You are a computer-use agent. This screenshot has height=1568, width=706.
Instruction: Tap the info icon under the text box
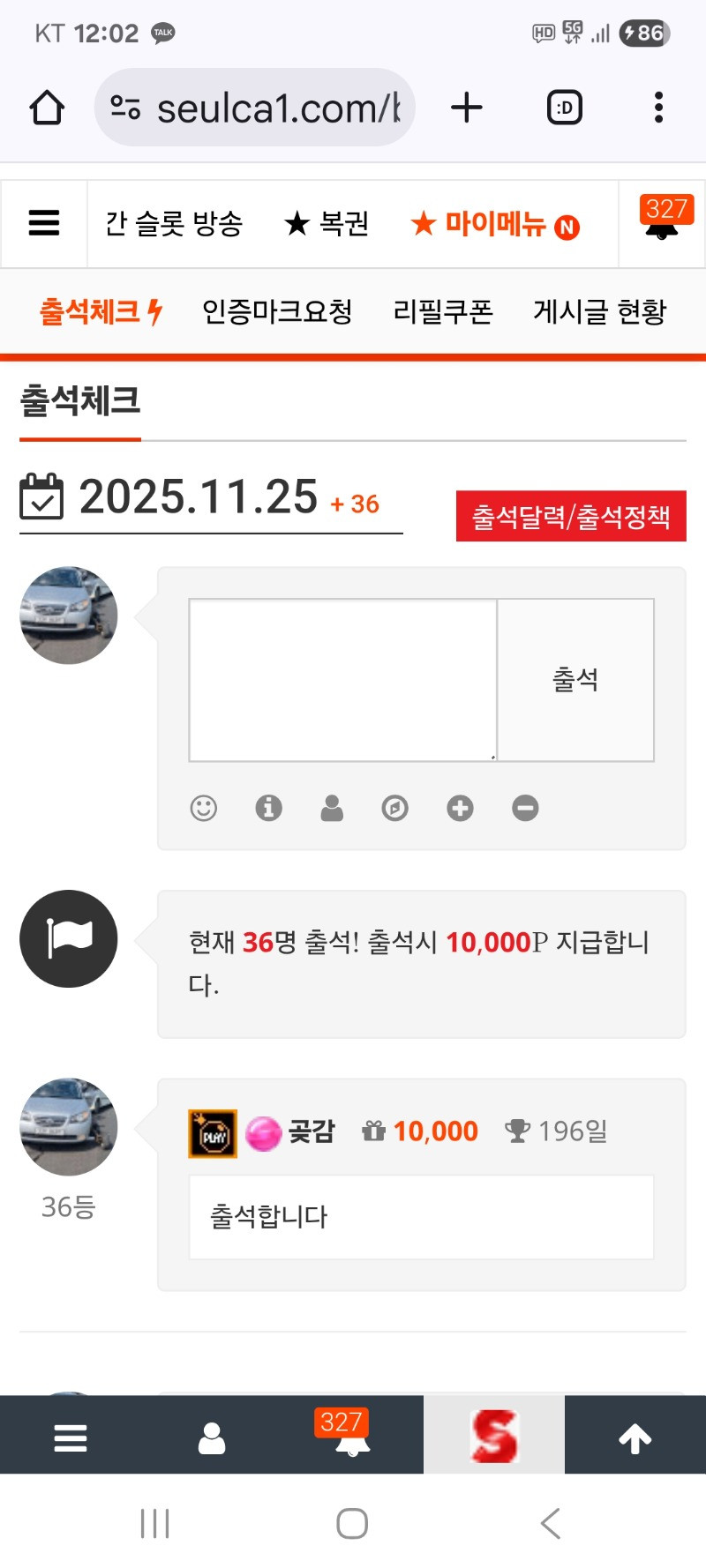click(268, 808)
